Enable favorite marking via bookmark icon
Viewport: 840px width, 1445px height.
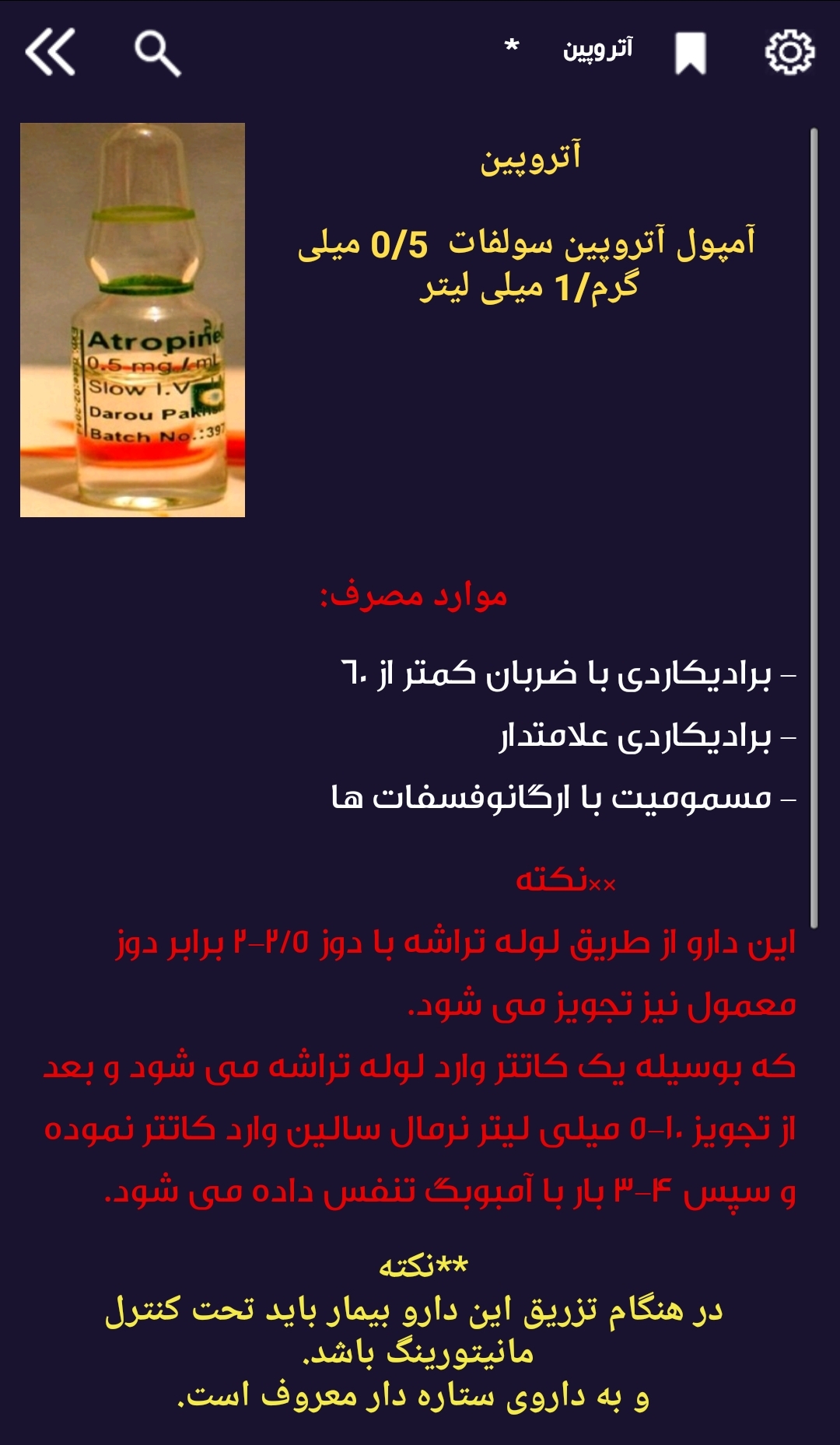click(x=691, y=51)
